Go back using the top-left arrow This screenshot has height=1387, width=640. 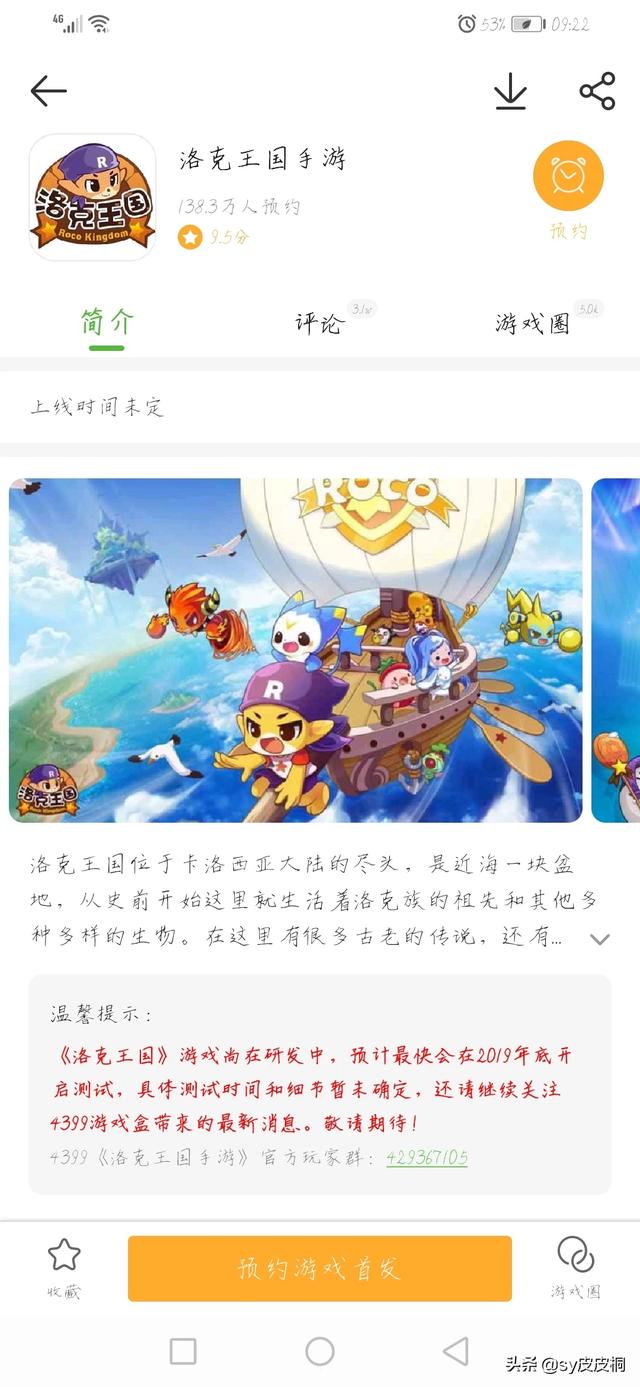click(x=48, y=92)
